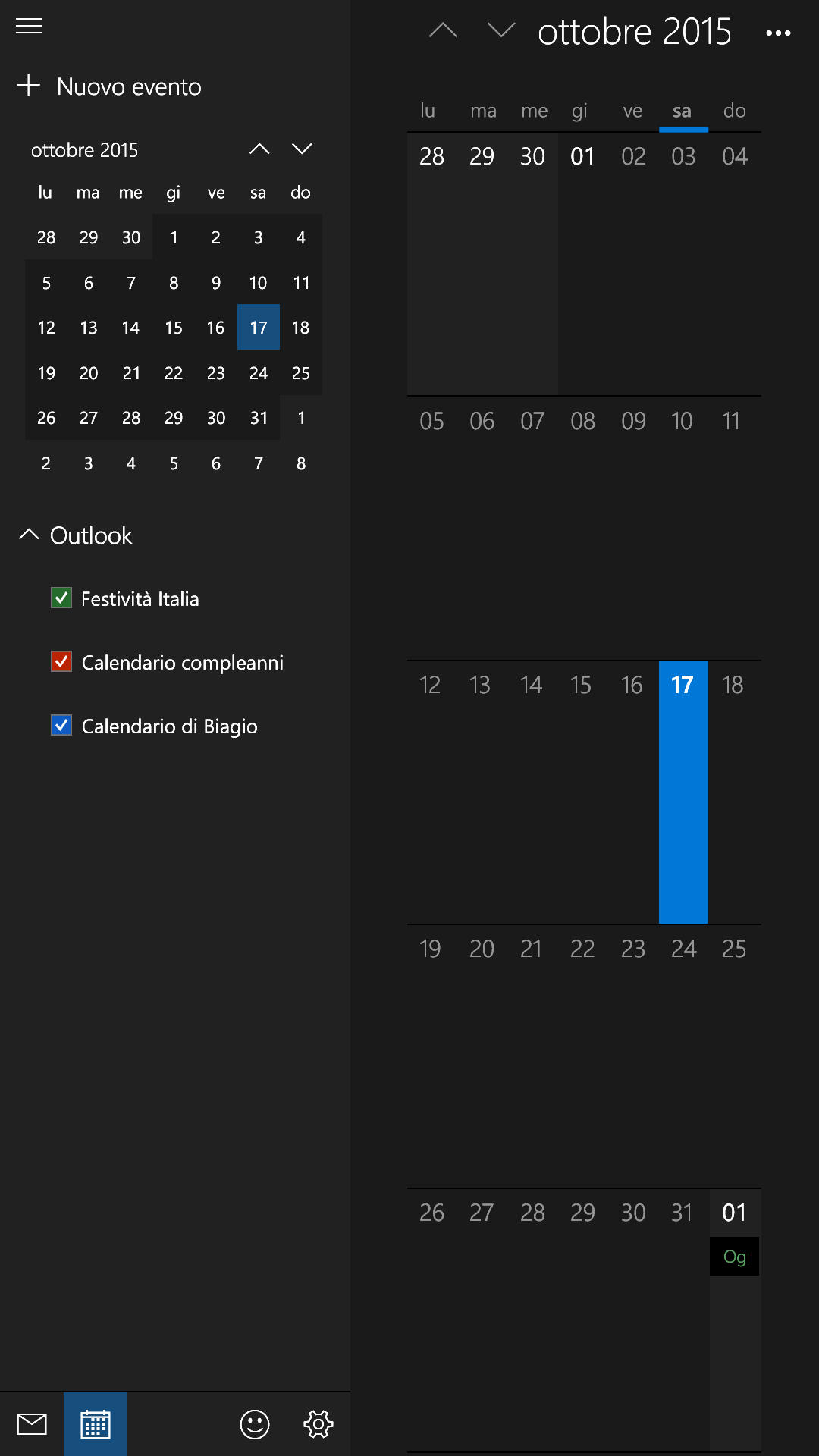Open the hamburger menu
This screenshot has height=1456, width=819.
30,27
